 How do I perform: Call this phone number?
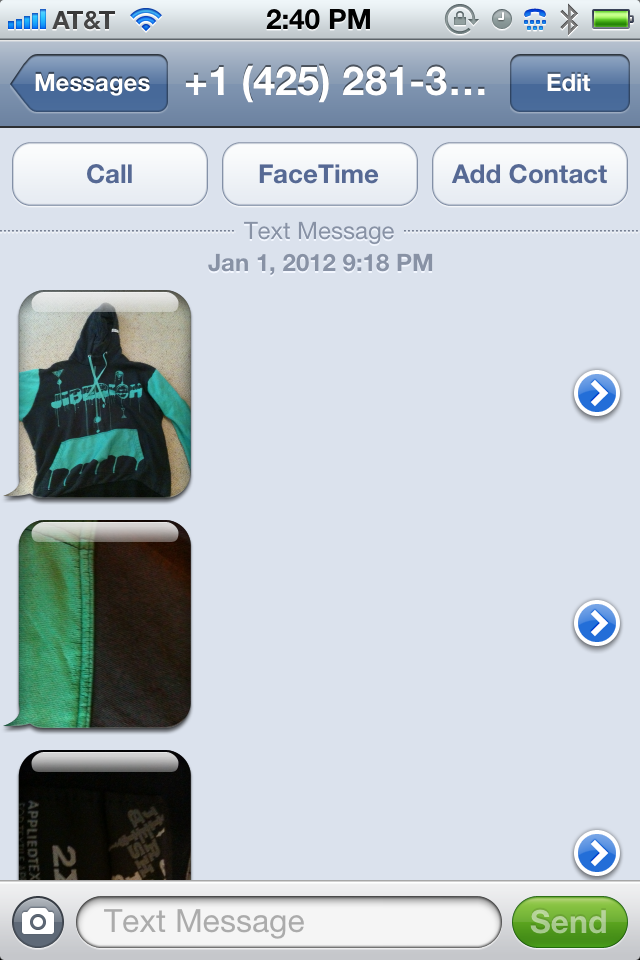point(110,174)
